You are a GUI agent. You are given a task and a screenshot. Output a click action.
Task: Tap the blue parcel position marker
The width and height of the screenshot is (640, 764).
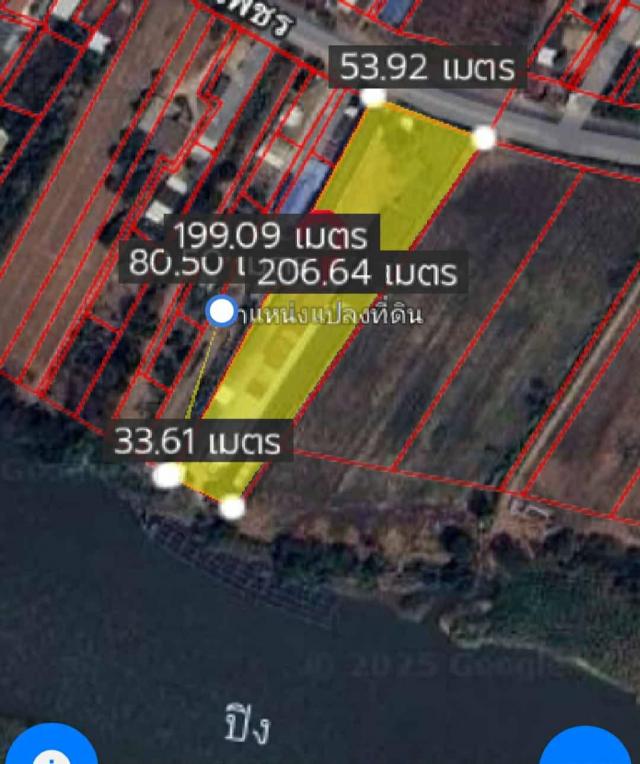(221, 311)
